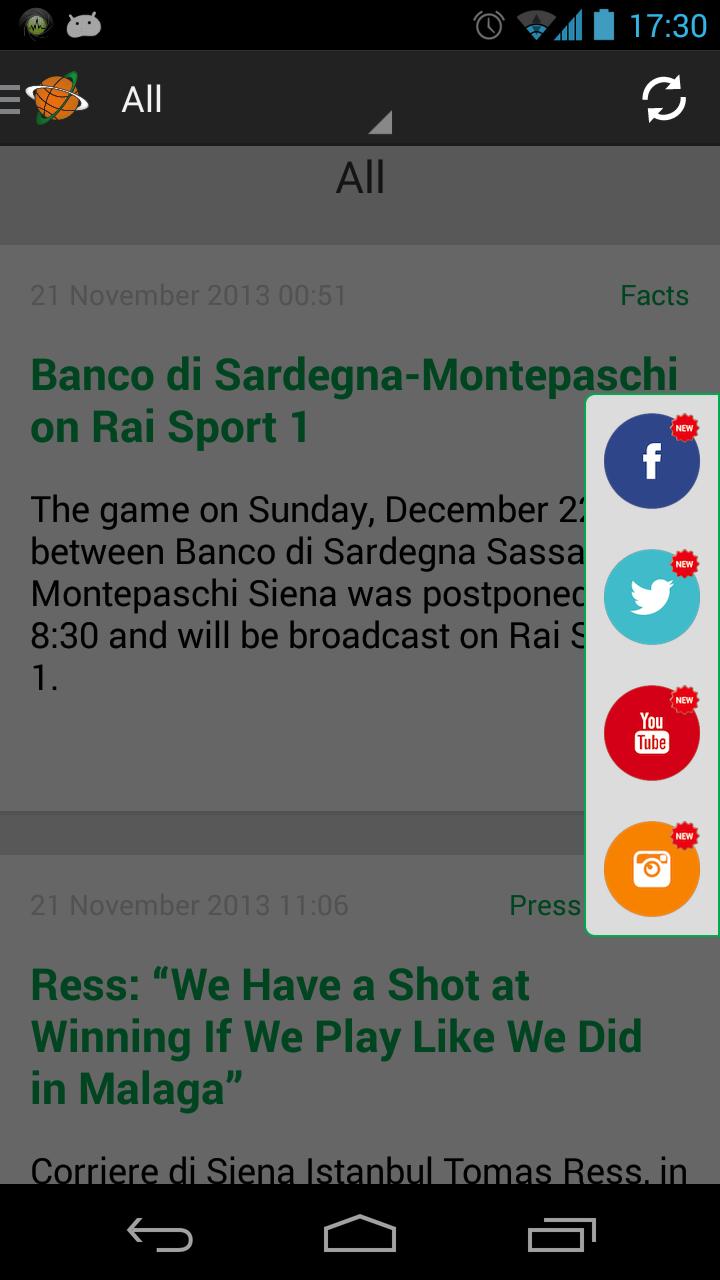This screenshot has height=1280, width=720.
Task: Tap the 21 November 2013 00:51 timestamp
Action: coord(188,294)
